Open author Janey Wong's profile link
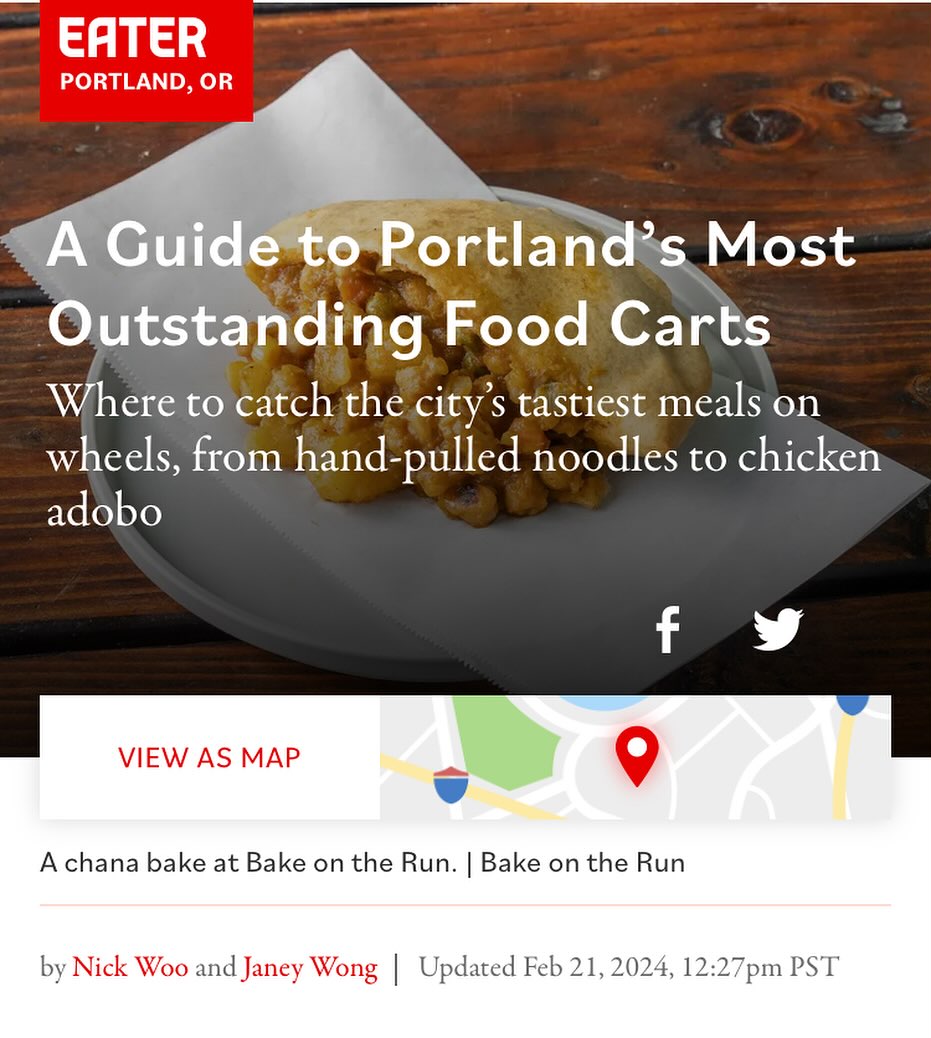The height and width of the screenshot is (1038, 931). click(x=309, y=968)
